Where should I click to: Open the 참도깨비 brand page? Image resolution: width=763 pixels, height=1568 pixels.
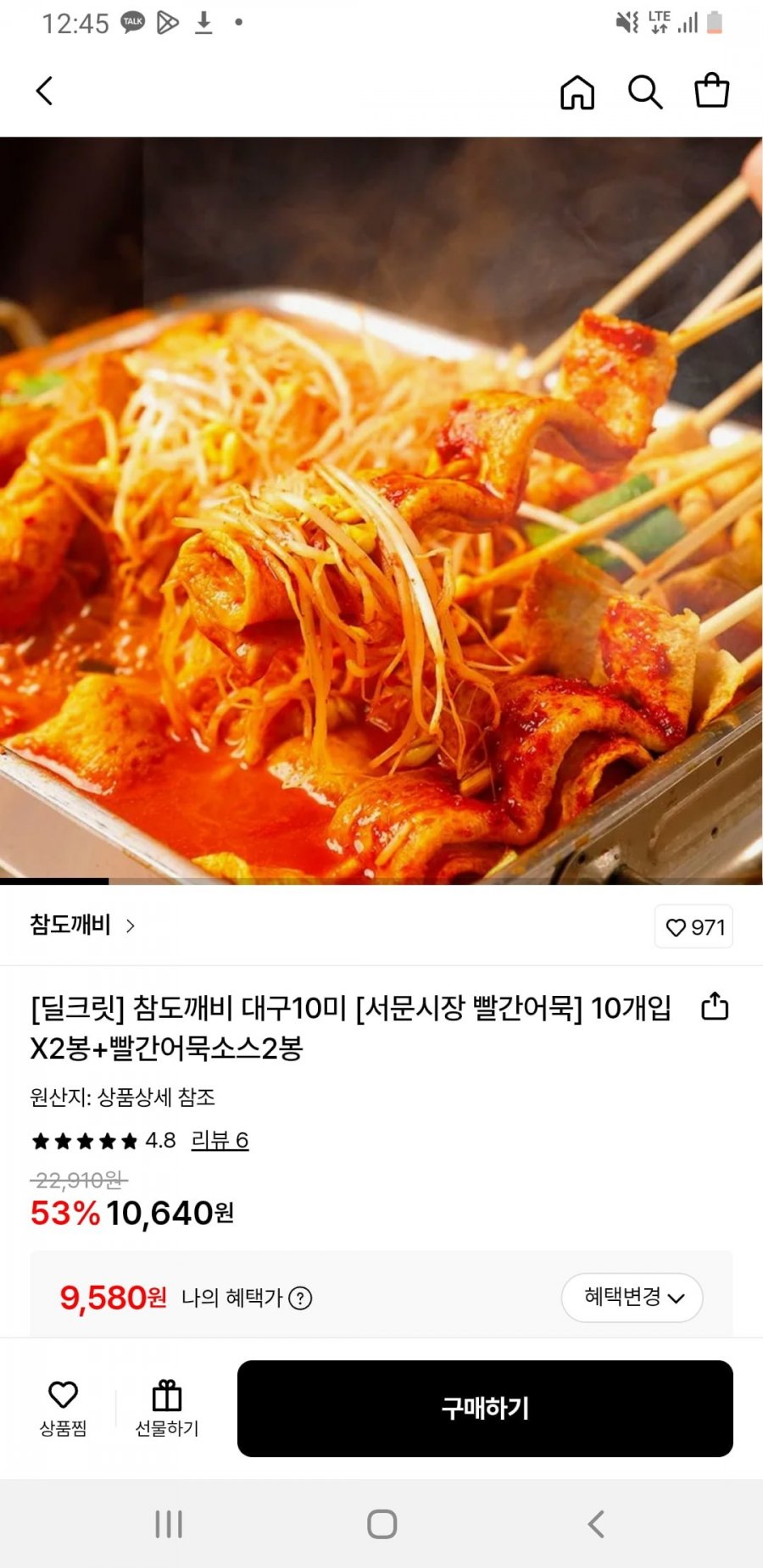coord(82,925)
